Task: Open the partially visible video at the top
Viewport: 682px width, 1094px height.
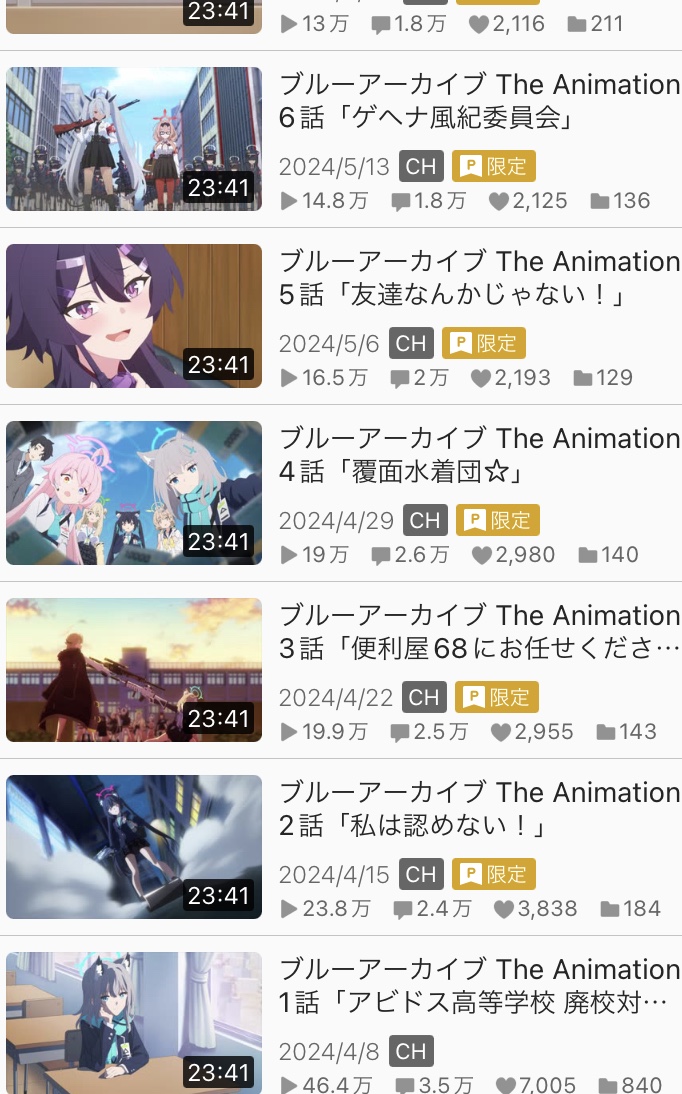Action: point(133,17)
